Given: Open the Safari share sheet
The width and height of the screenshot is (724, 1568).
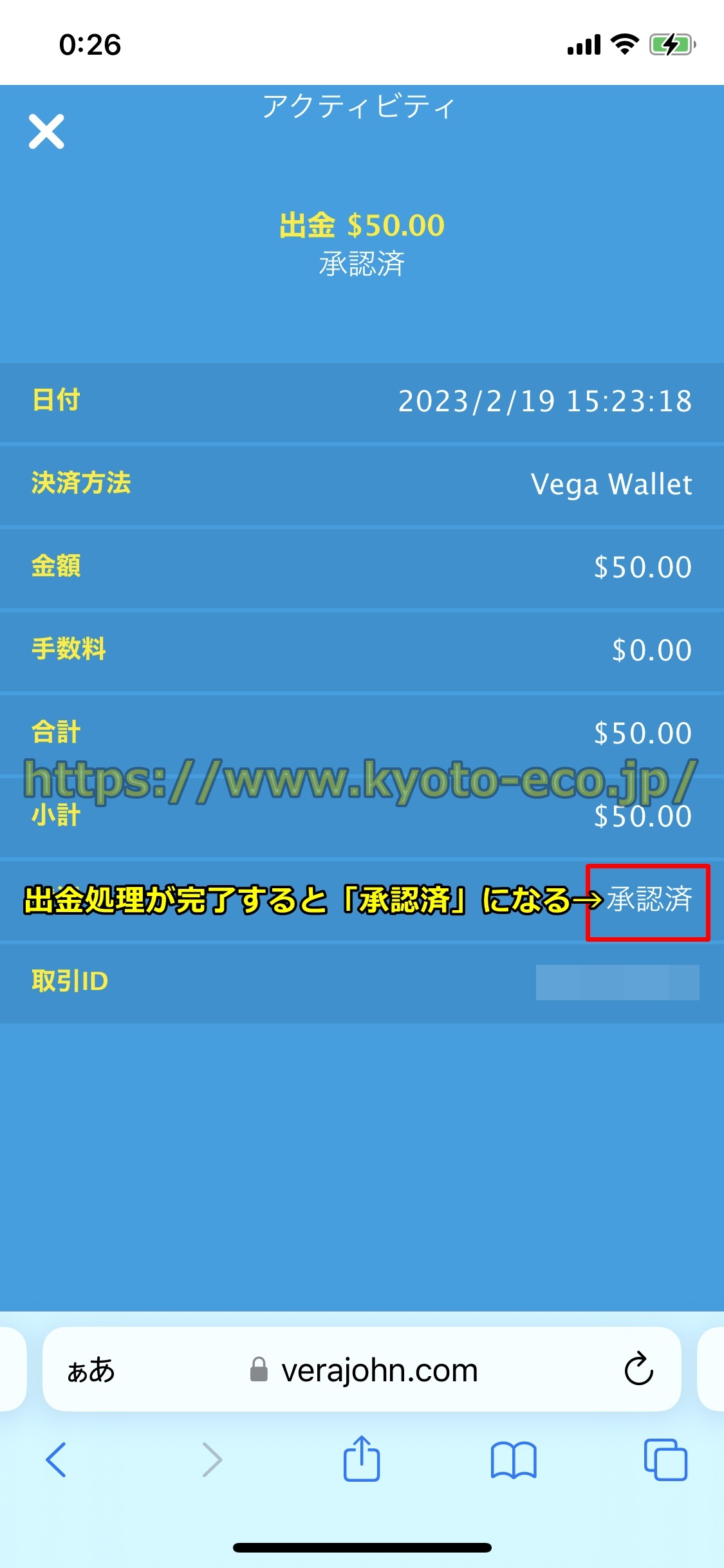Looking at the screenshot, I should pos(362,1459).
